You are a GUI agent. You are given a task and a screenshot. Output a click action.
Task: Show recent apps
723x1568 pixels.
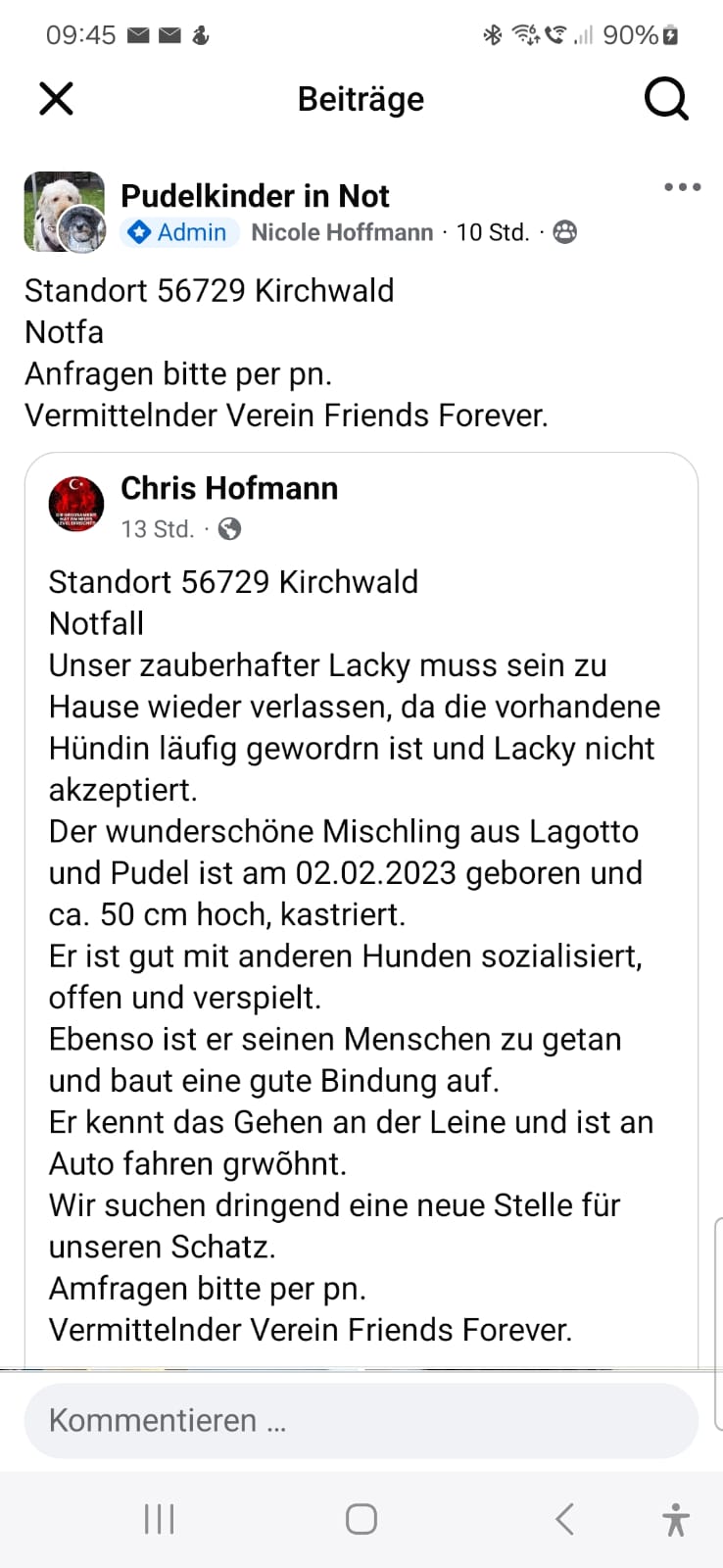click(x=159, y=1519)
